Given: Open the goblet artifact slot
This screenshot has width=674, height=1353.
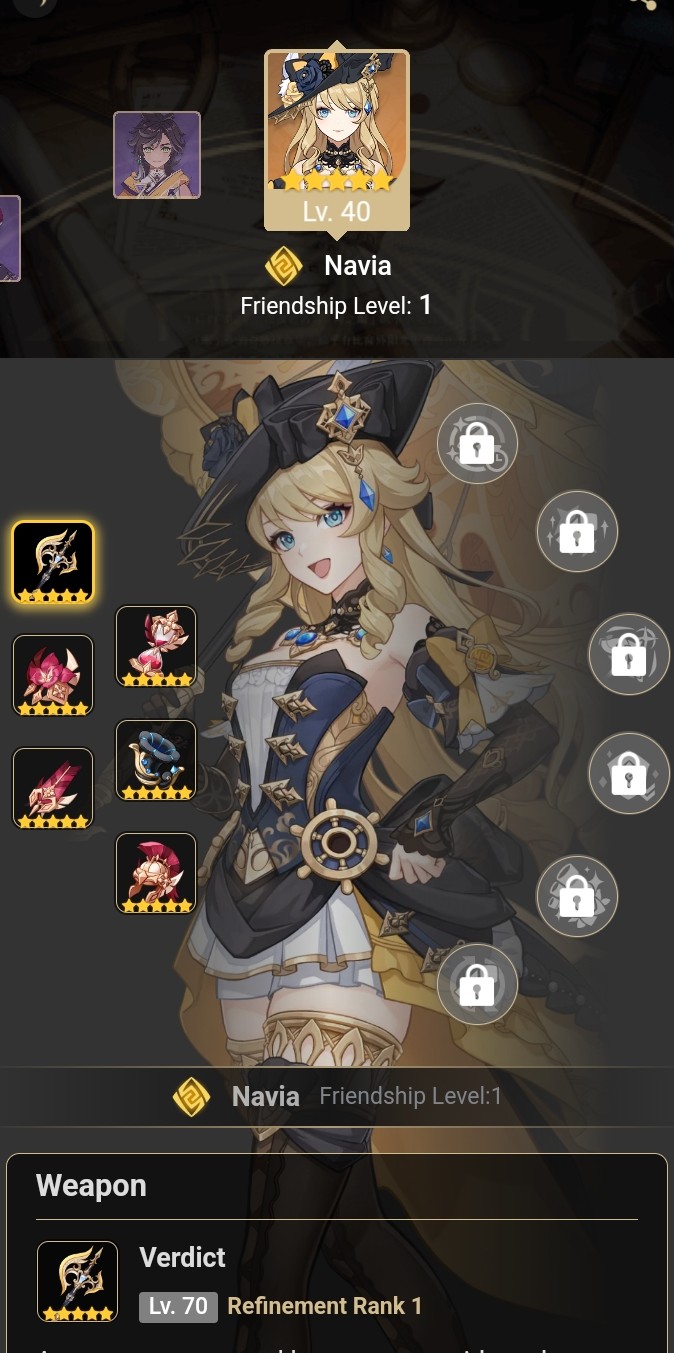Looking at the screenshot, I should 156,760.
